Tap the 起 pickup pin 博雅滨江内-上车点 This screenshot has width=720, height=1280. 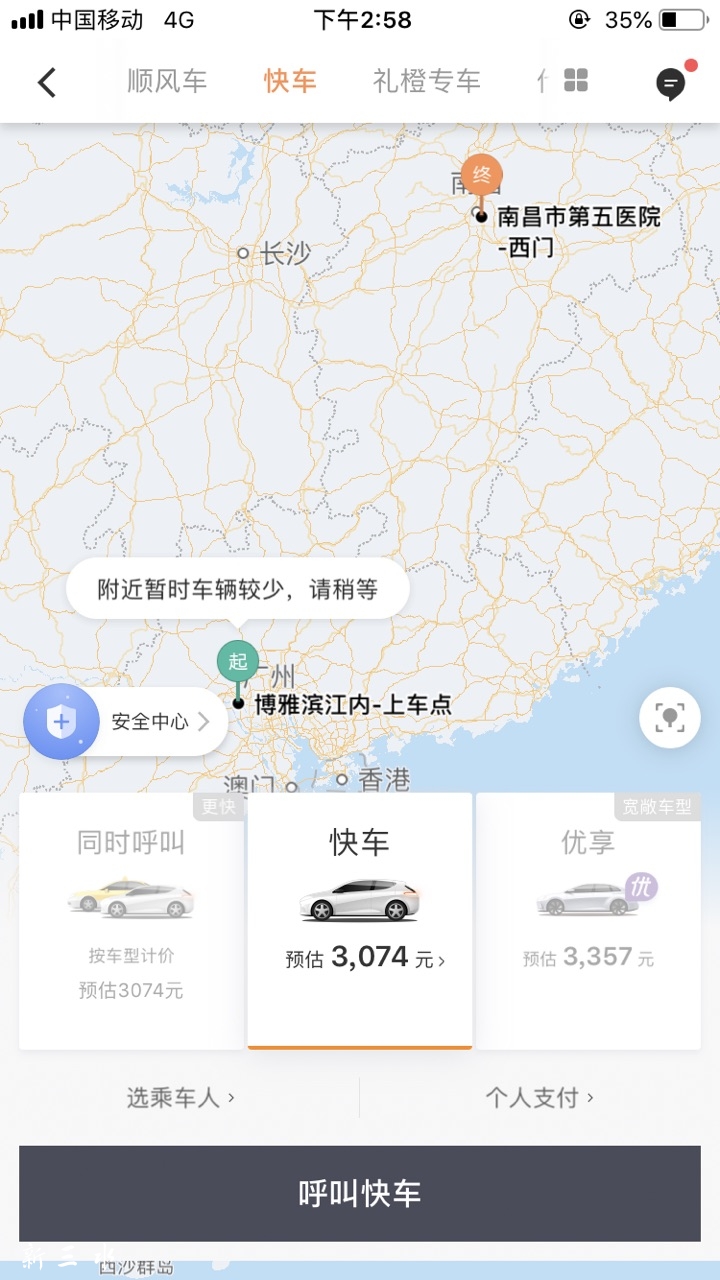(x=238, y=663)
